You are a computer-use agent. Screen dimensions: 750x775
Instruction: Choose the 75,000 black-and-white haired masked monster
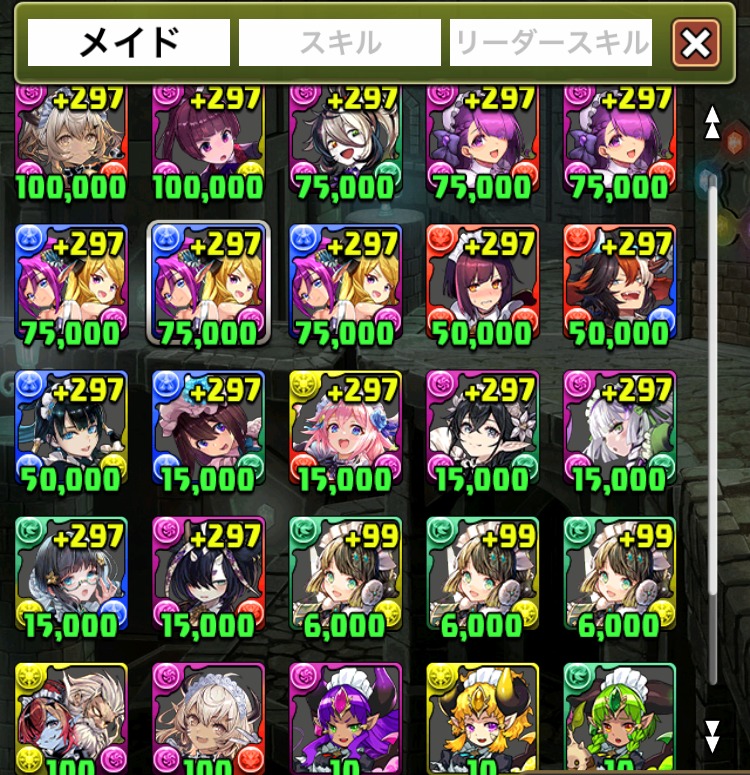pos(345,140)
